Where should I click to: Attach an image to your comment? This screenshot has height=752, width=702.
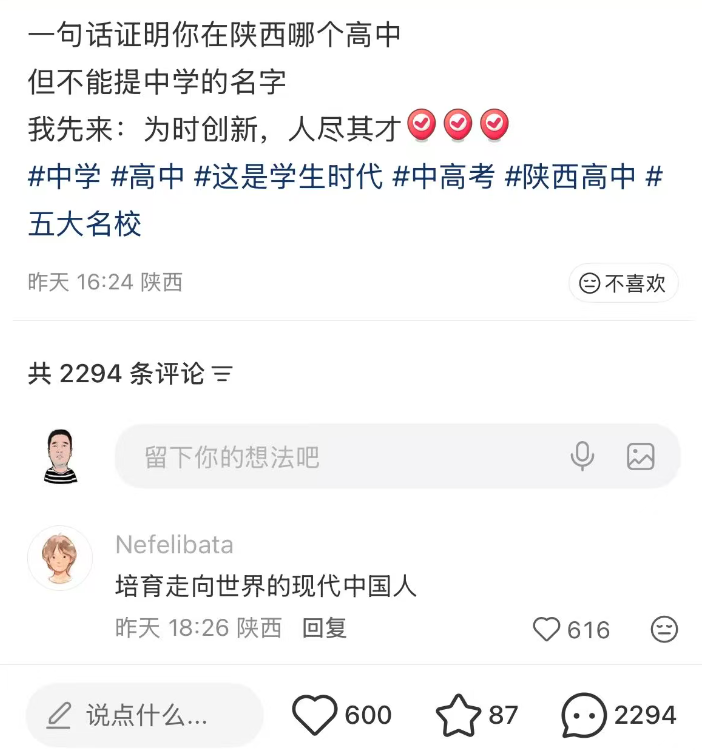point(640,457)
